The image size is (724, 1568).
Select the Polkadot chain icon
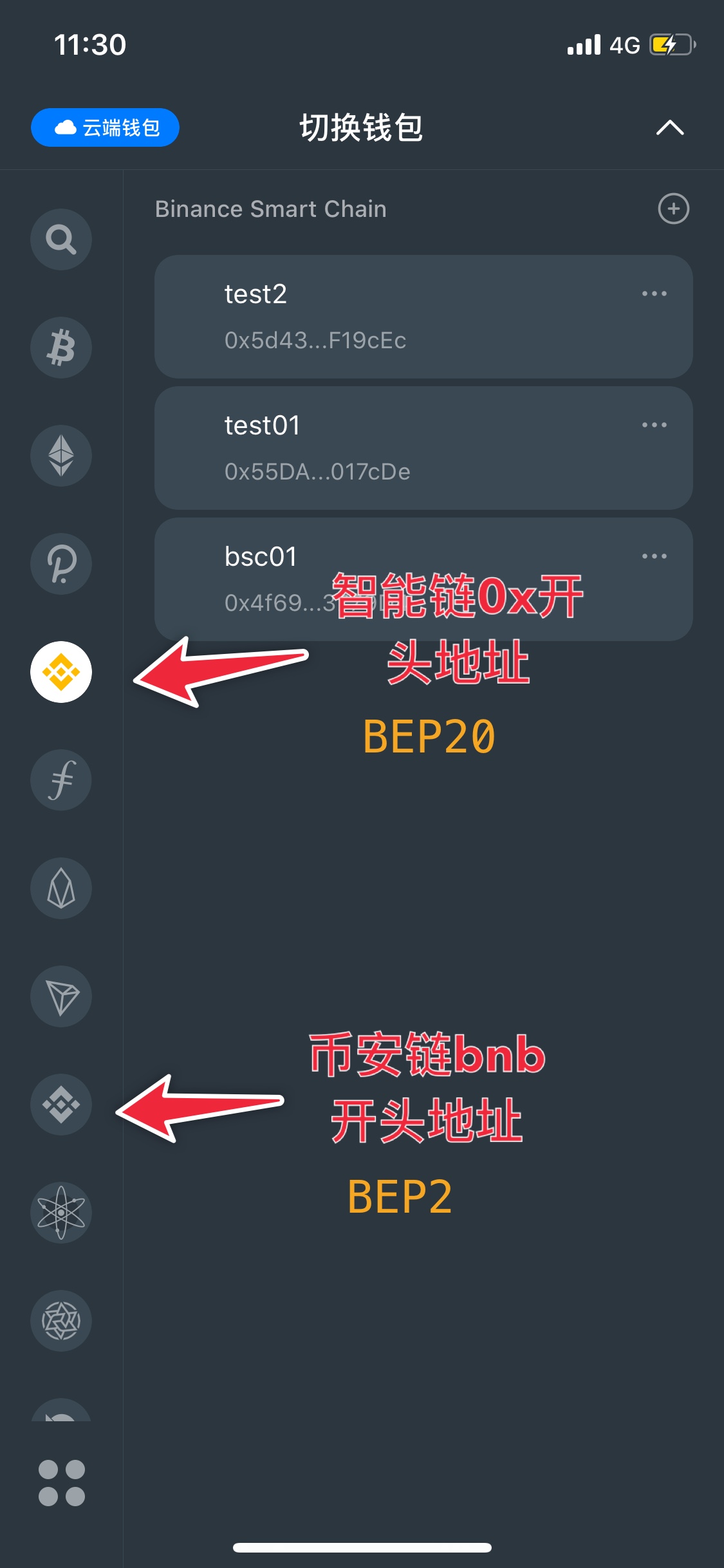pyautogui.click(x=61, y=564)
